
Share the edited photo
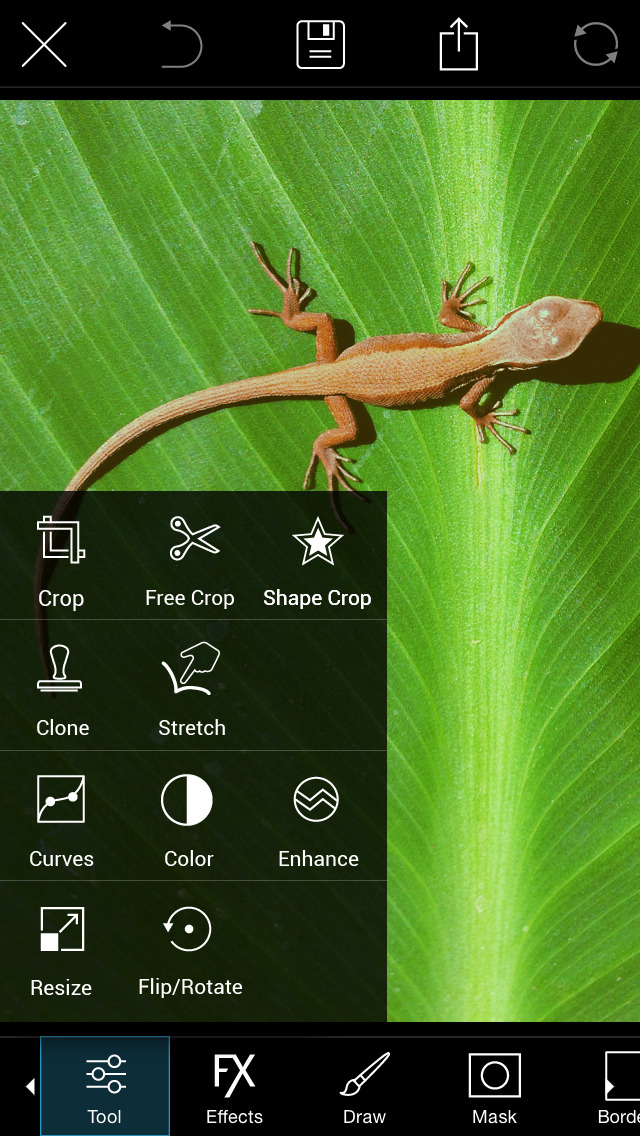[x=459, y=46]
